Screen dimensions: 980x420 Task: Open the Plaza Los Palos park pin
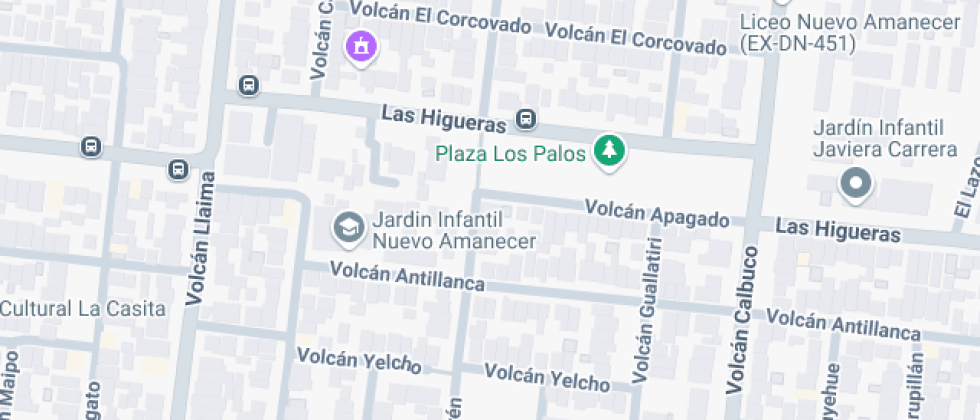609,151
